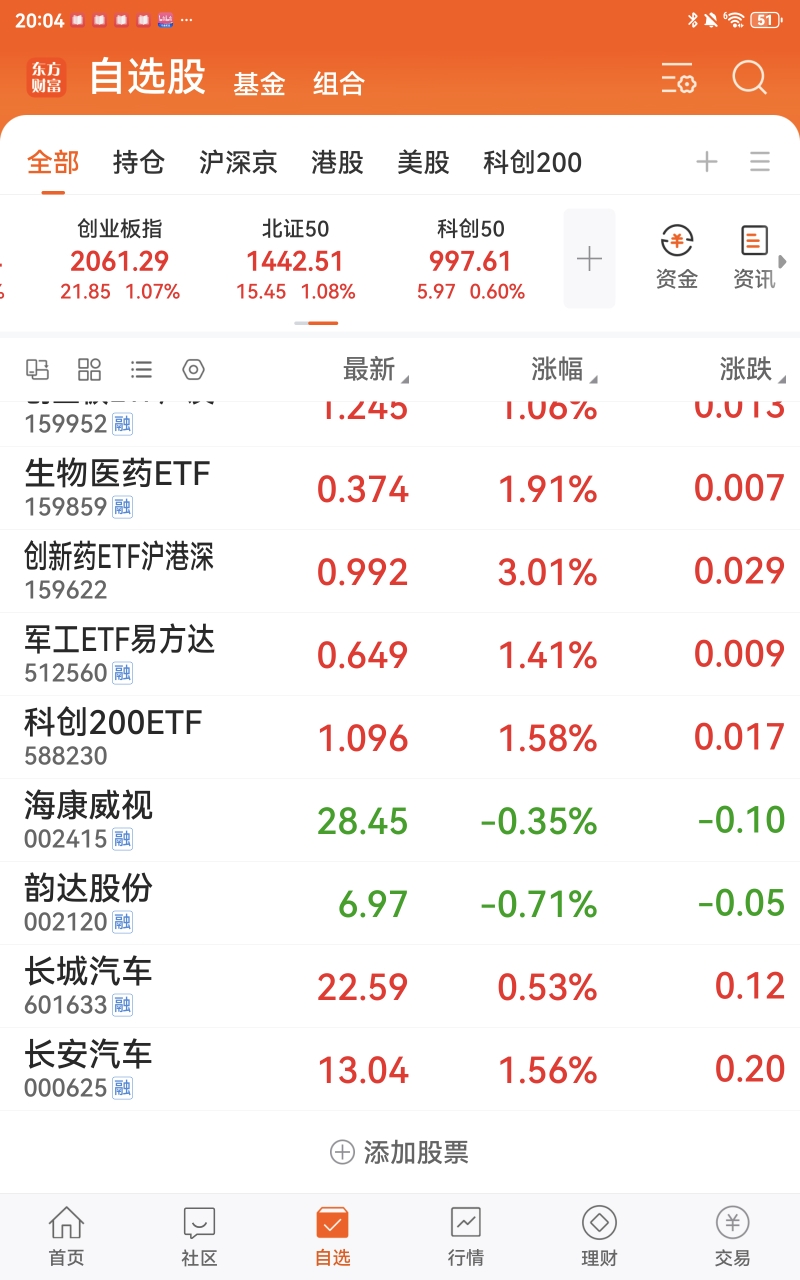Viewport: 800px width, 1280px height.
Task: Open the group list menu icon
Action: click(760, 162)
